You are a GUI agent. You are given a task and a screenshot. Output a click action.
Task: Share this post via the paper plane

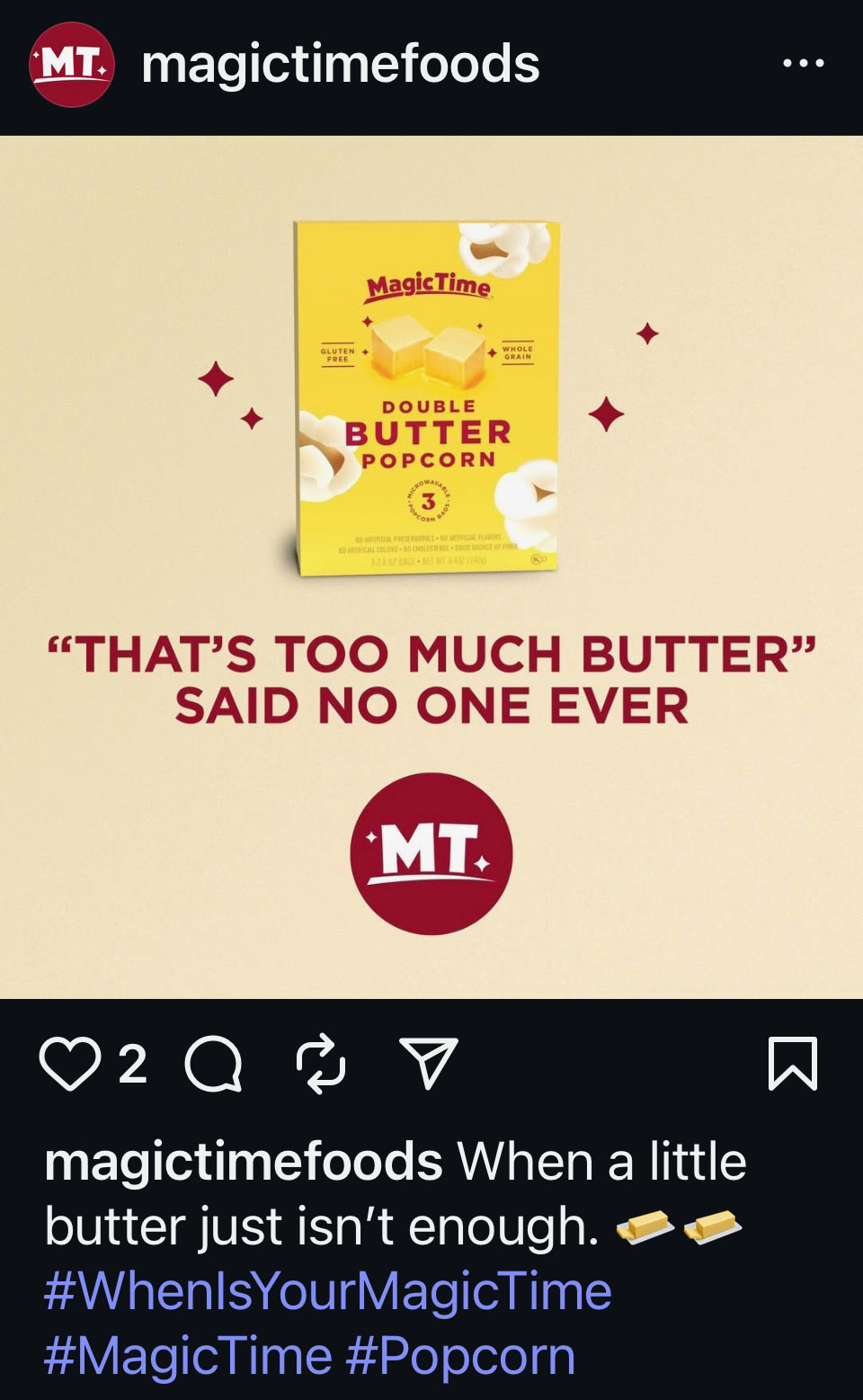[x=428, y=1065]
